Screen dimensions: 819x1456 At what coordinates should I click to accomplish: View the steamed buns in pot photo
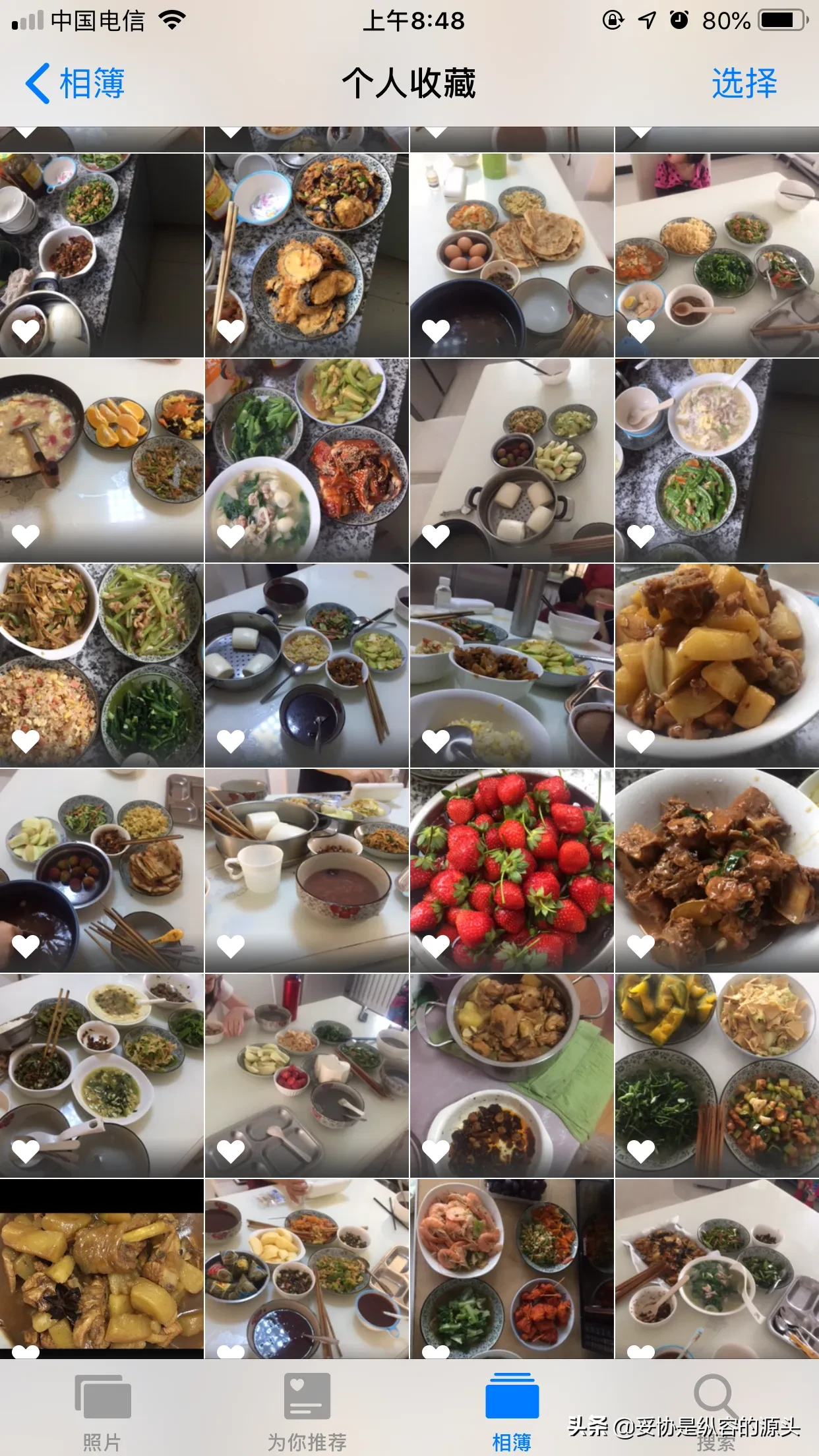pyautogui.click(x=512, y=460)
